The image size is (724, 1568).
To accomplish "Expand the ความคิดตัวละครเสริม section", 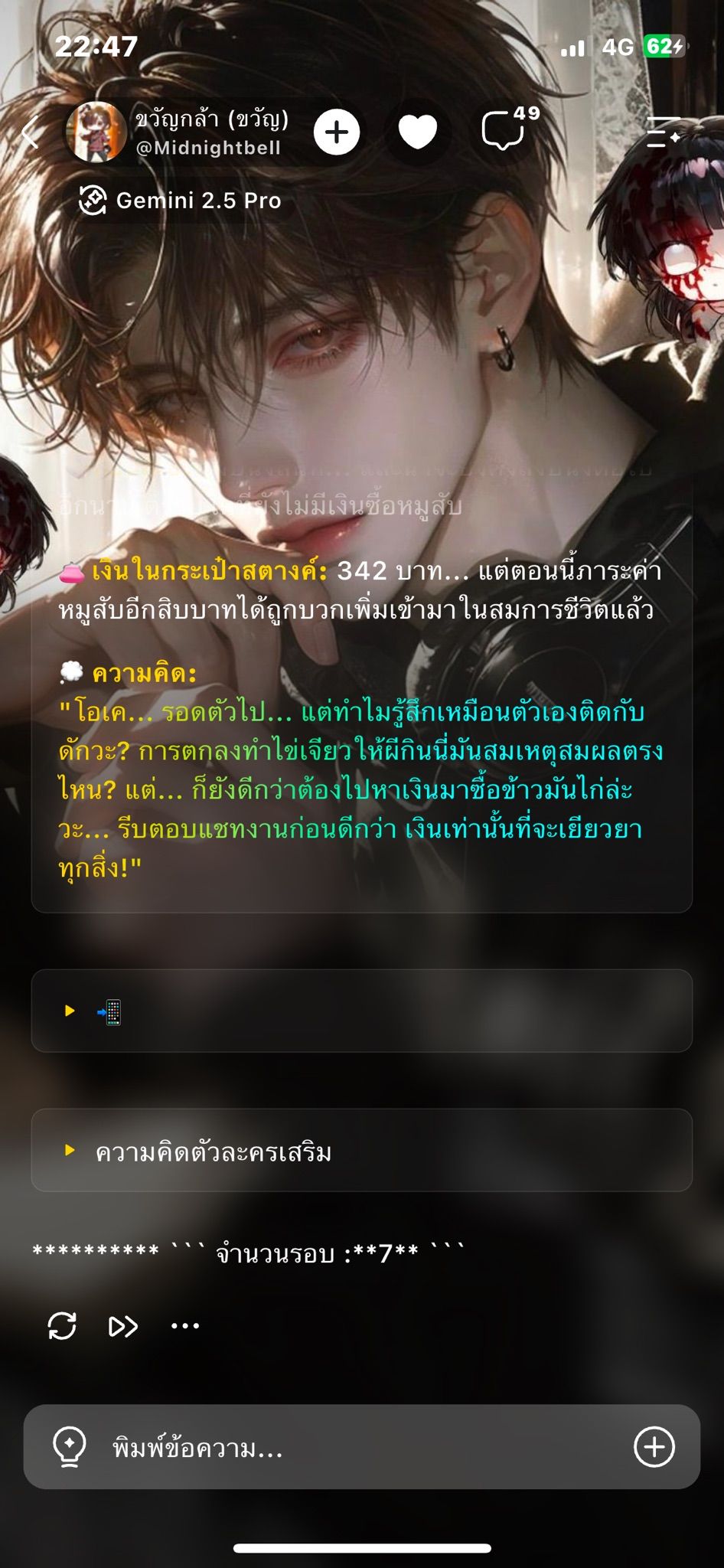I will click(x=361, y=1150).
